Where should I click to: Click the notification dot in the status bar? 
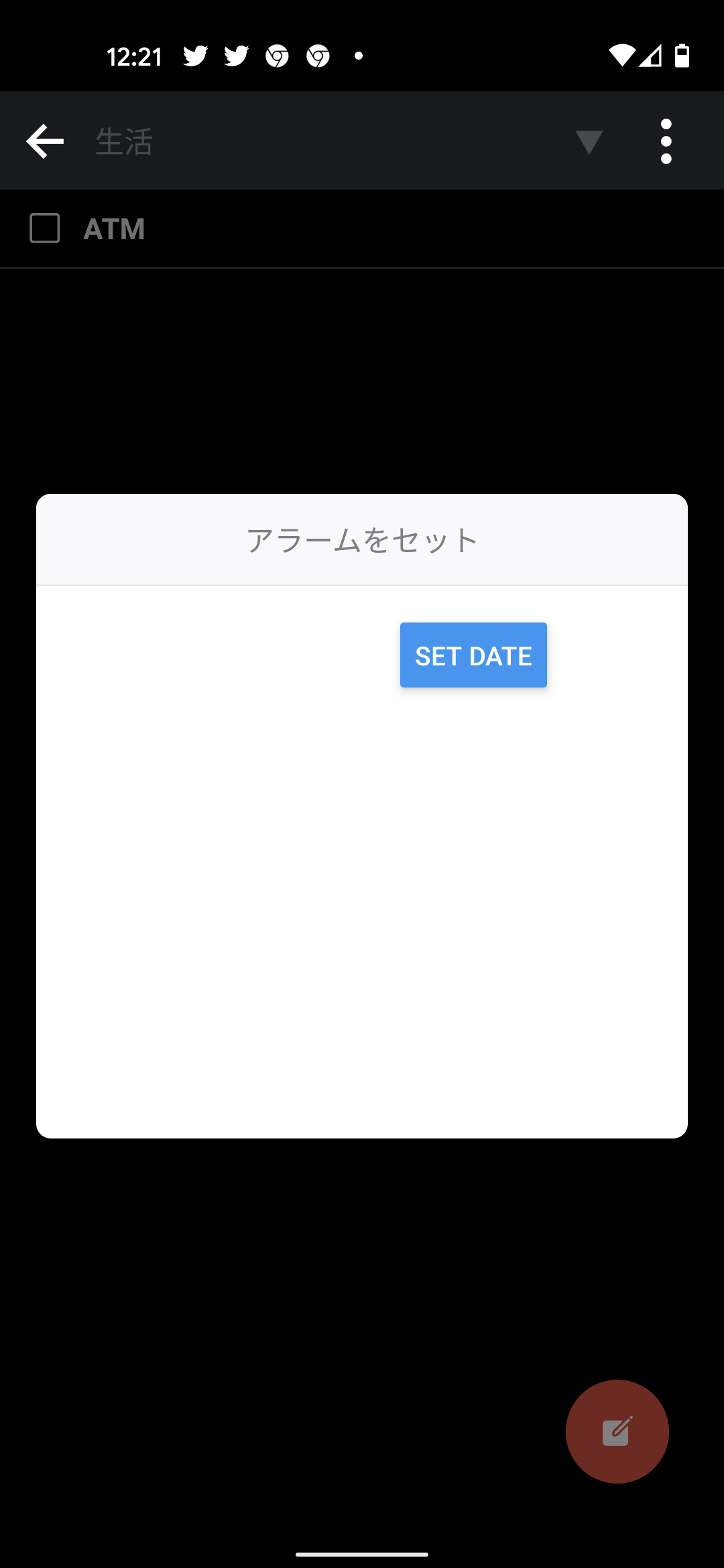[x=359, y=56]
